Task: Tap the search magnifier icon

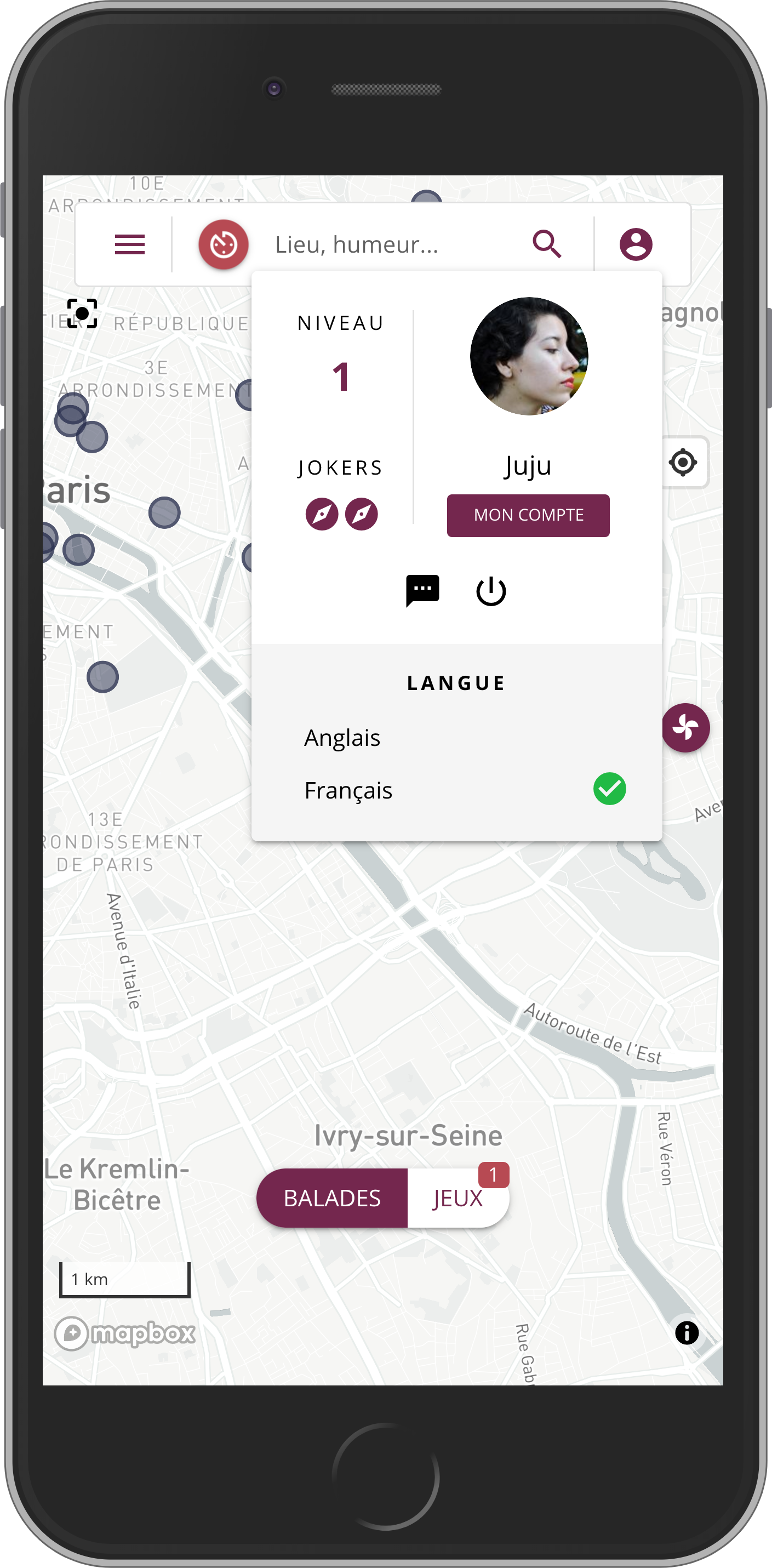Action: (x=546, y=244)
